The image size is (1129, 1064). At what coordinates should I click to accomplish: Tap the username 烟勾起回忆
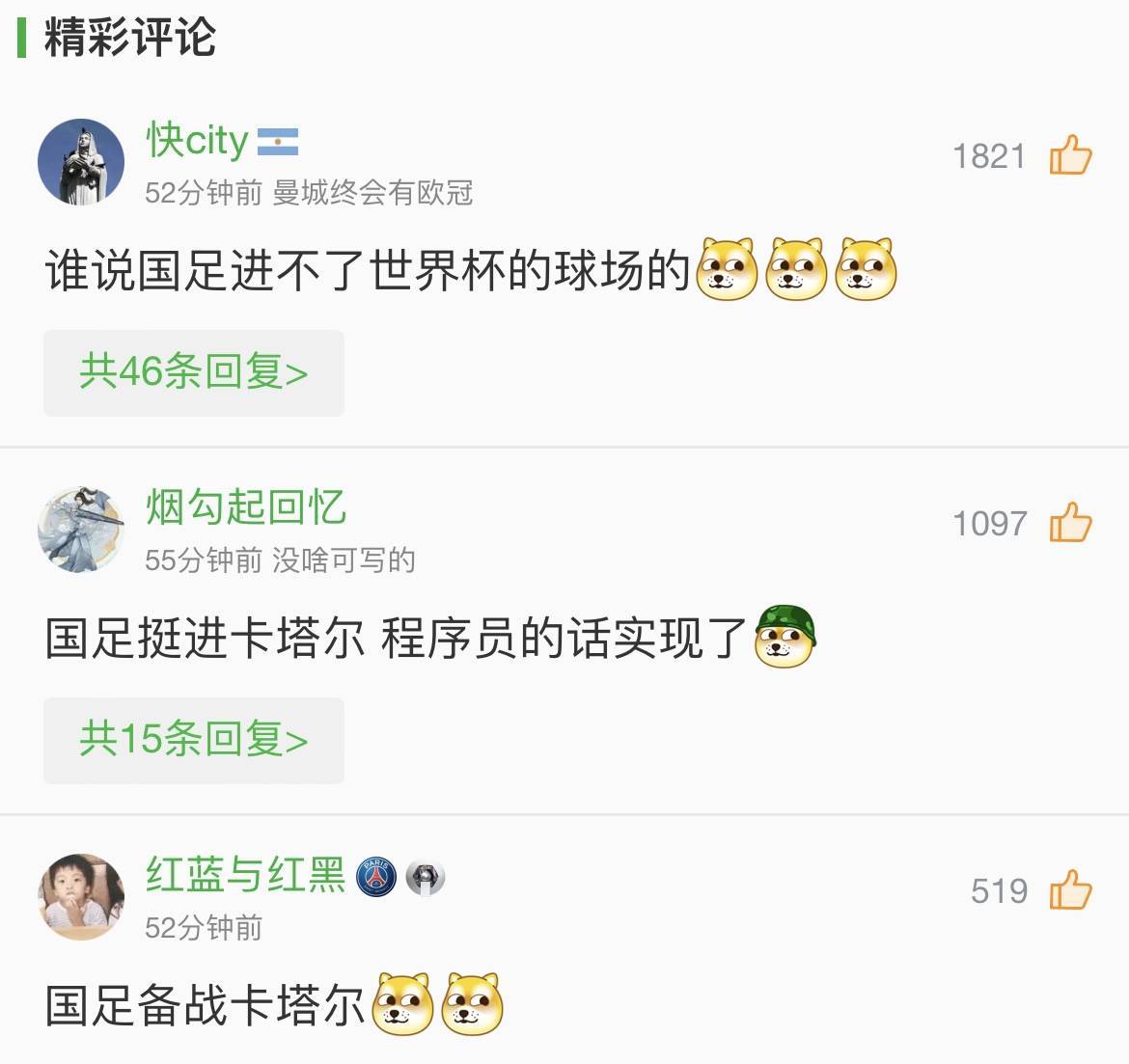pos(246,507)
